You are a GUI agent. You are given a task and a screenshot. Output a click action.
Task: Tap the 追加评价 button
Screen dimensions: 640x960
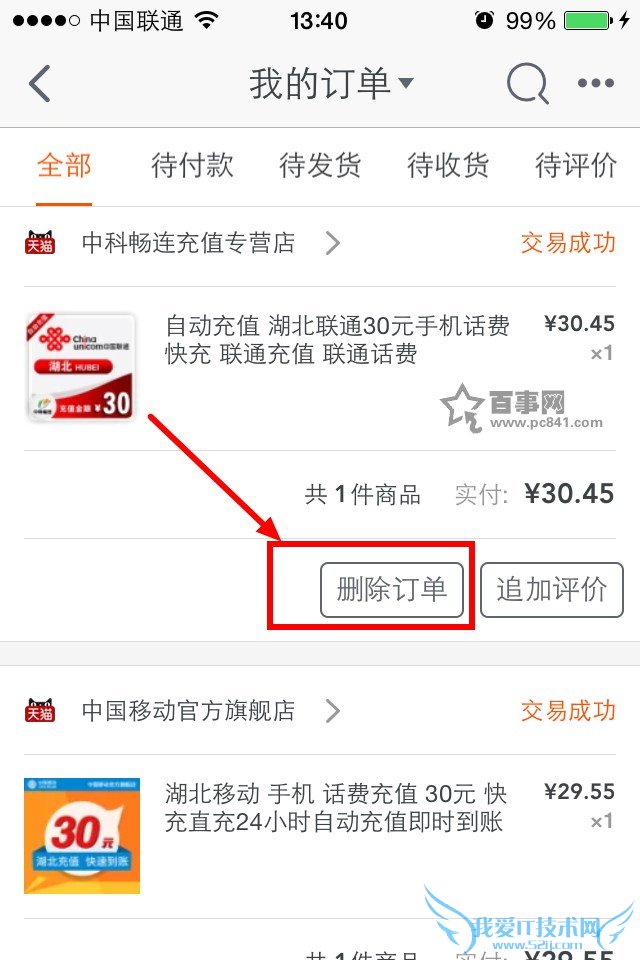click(x=551, y=590)
